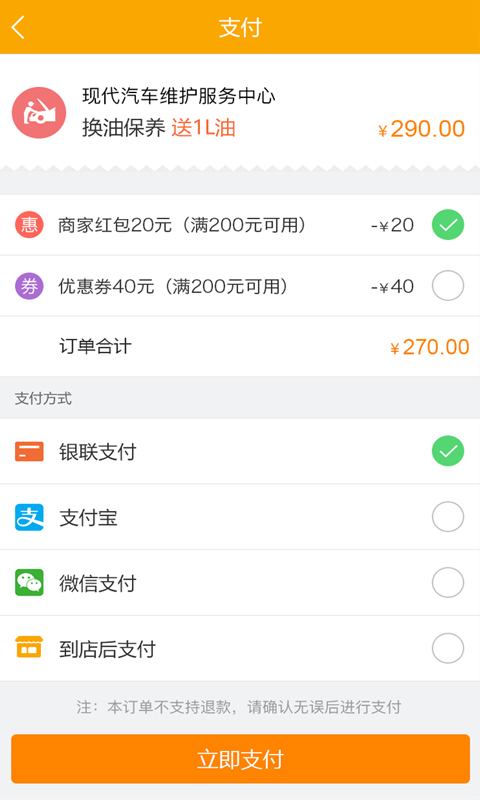The height and width of the screenshot is (800, 480).
Task: Select 支付宝 as payment method
Action: point(240,517)
